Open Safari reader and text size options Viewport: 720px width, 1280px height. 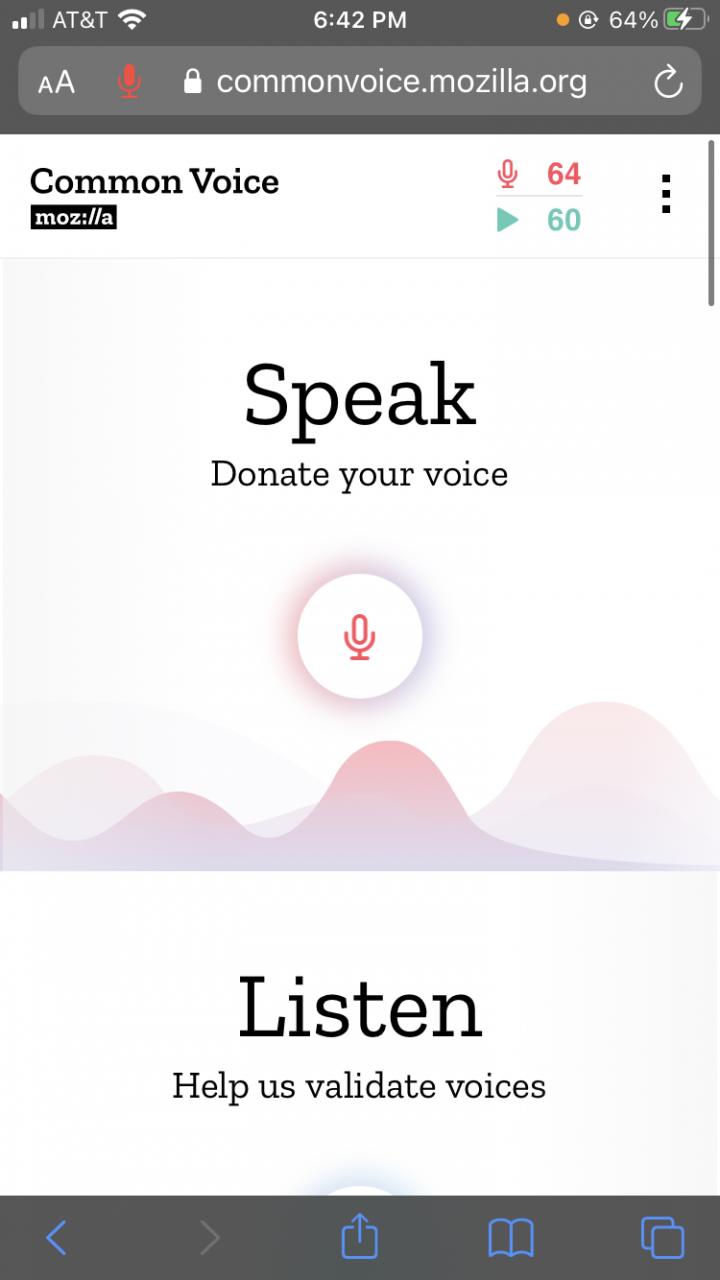point(57,82)
